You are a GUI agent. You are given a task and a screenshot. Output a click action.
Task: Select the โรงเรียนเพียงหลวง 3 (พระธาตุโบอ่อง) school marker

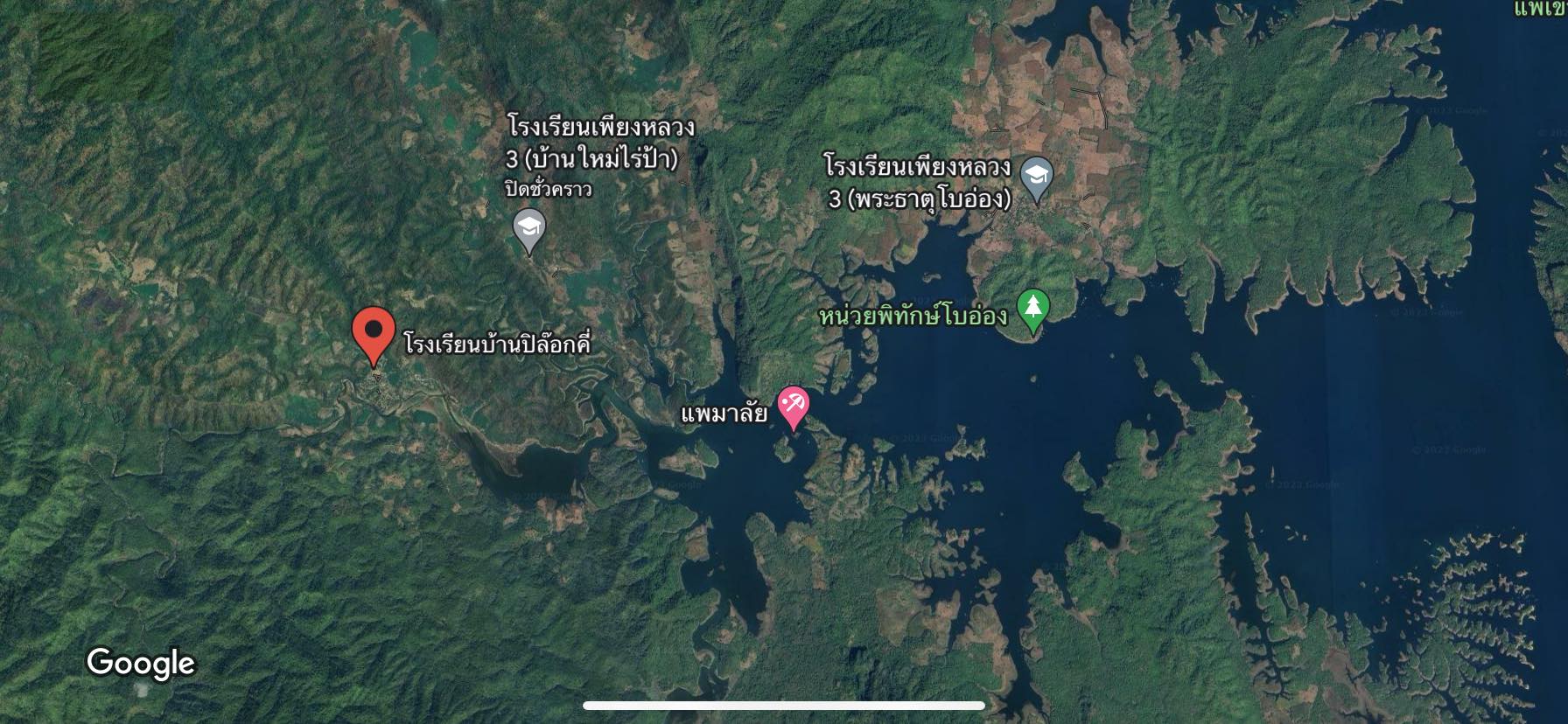[x=1036, y=178]
